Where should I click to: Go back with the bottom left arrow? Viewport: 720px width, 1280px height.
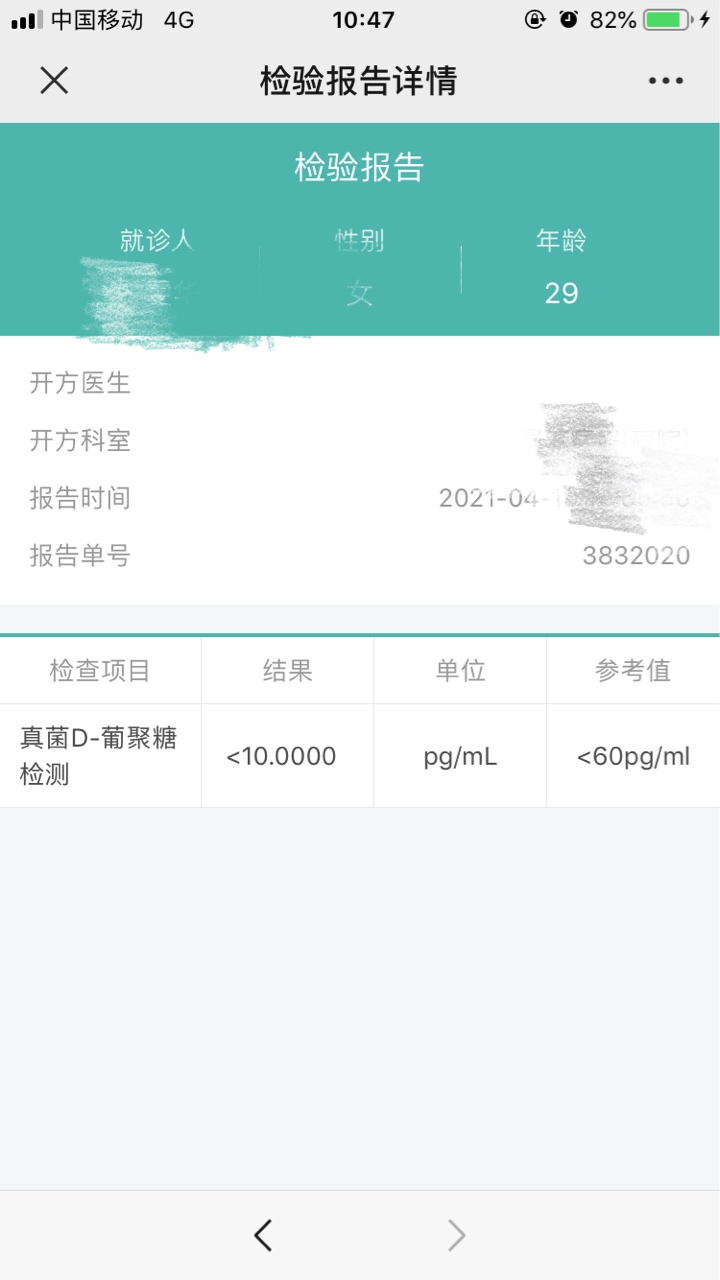[x=263, y=1236]
